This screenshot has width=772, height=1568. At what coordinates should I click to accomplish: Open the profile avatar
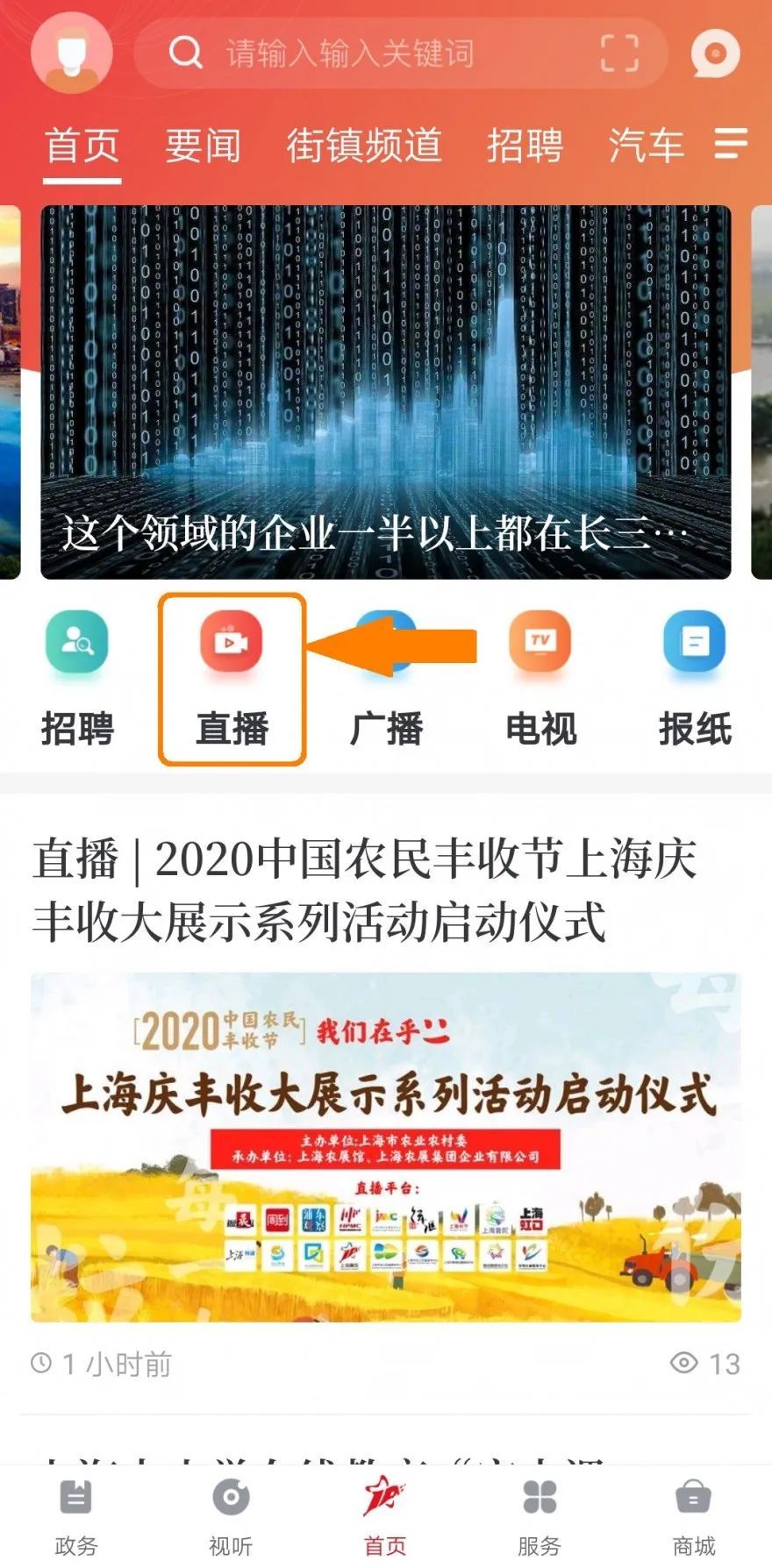[71, 53]
